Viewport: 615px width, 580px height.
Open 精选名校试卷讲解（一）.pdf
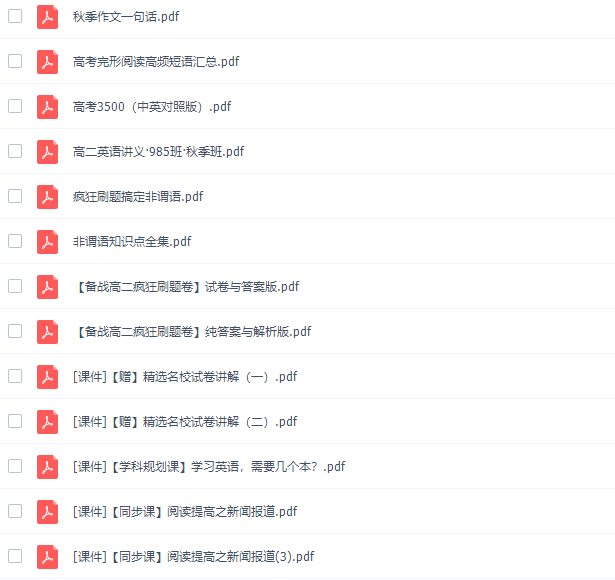click(x=185, y=377)
